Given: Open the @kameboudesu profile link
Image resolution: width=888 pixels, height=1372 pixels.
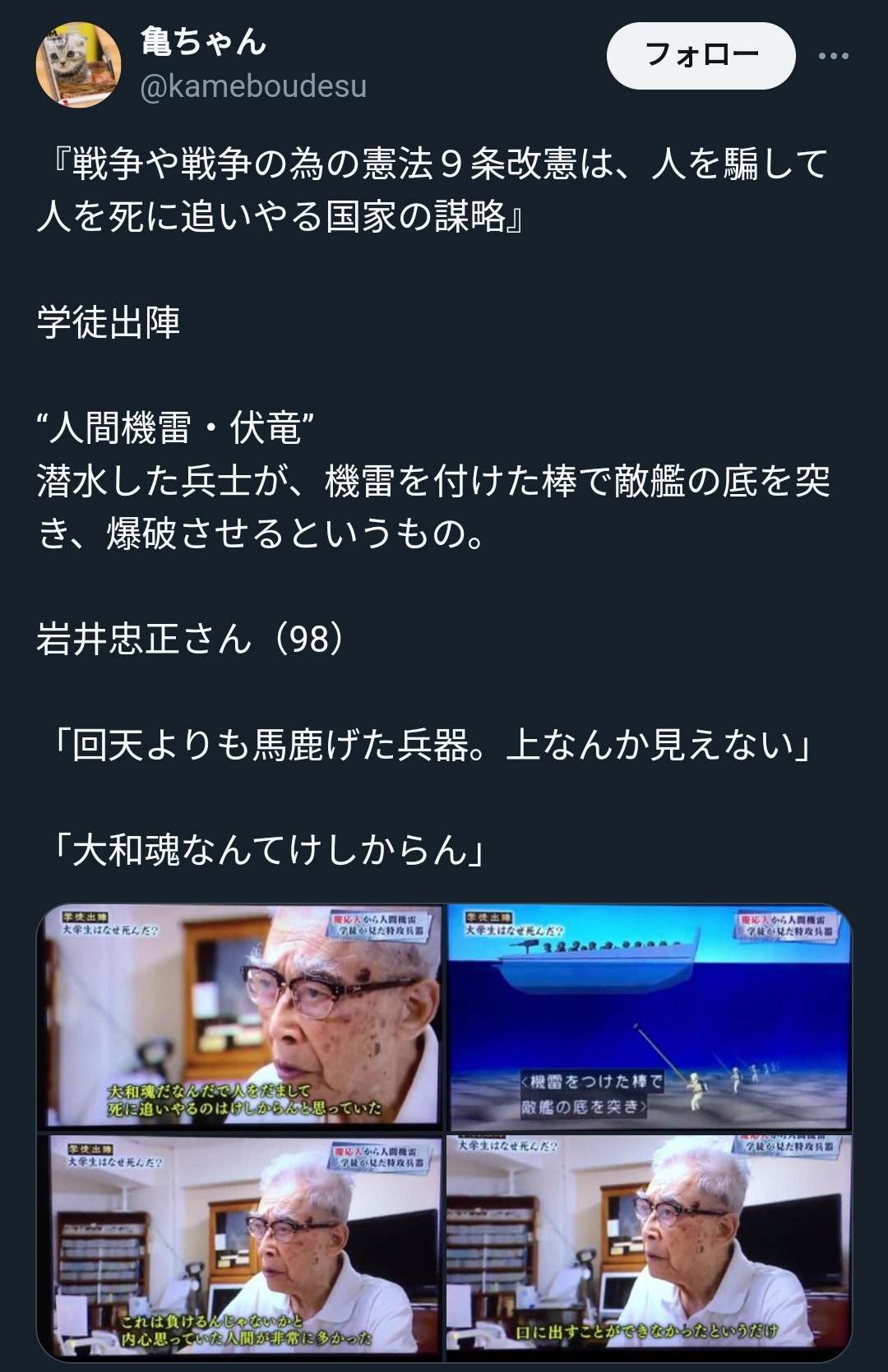Looking at the screenshot, I should point(253,86).
